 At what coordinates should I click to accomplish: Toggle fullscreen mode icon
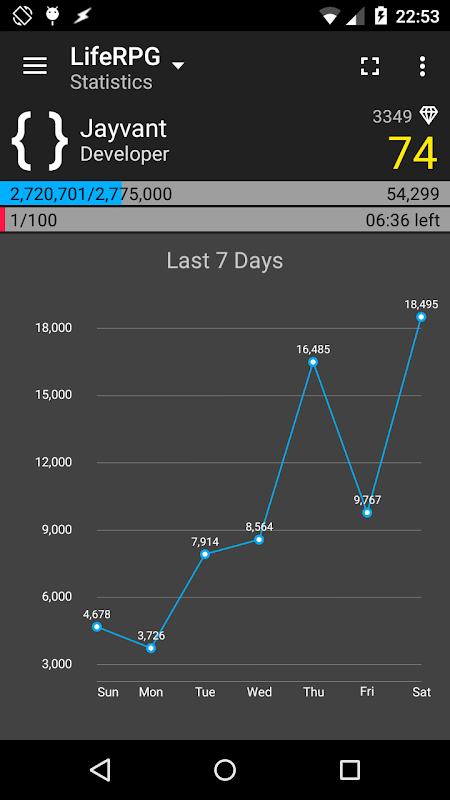point(370,66)
